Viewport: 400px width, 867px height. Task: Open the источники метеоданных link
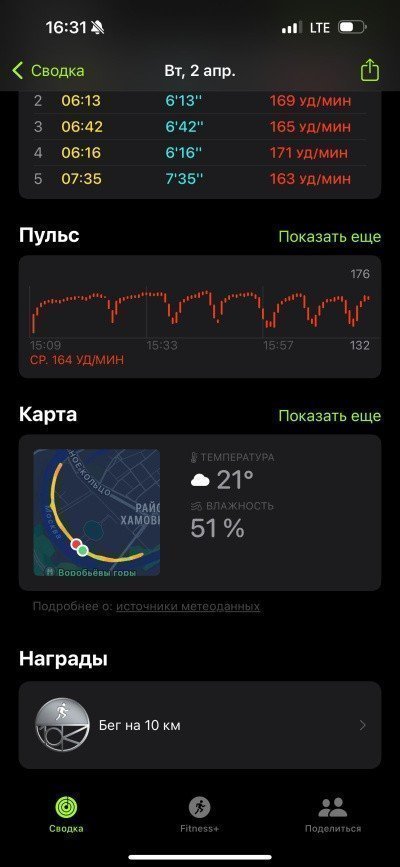click(188, 606)
